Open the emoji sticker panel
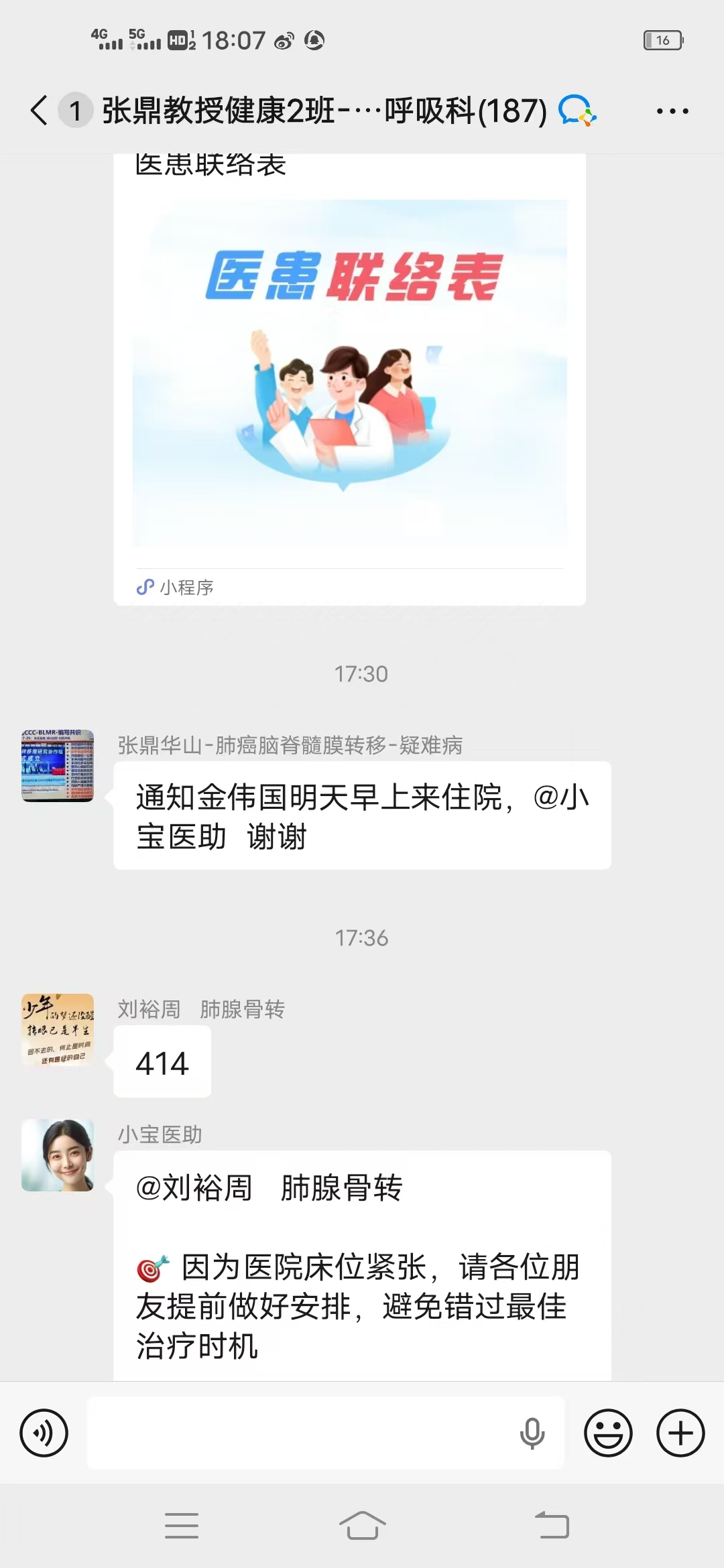724x1568 pixels. click(608, 1433)
